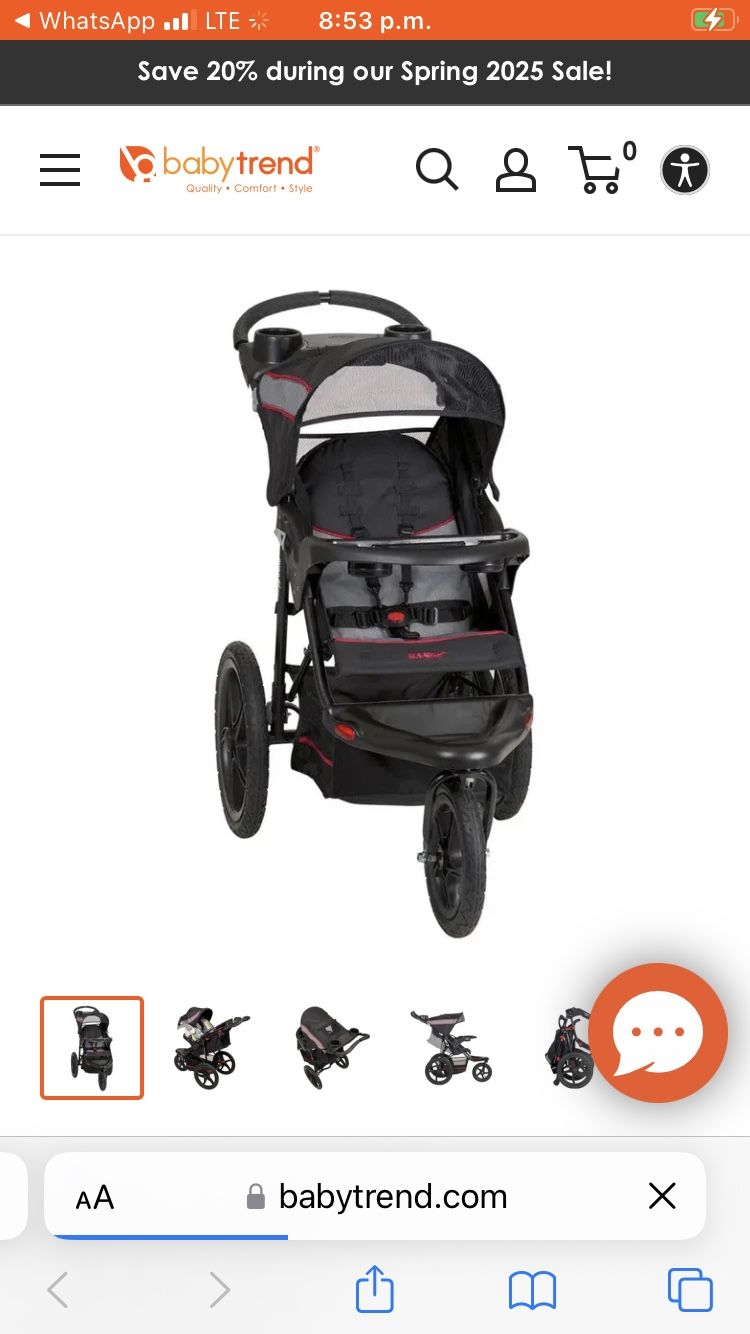Open the accessibility options widget
750x1334 pixels.
tap(685, 170)
